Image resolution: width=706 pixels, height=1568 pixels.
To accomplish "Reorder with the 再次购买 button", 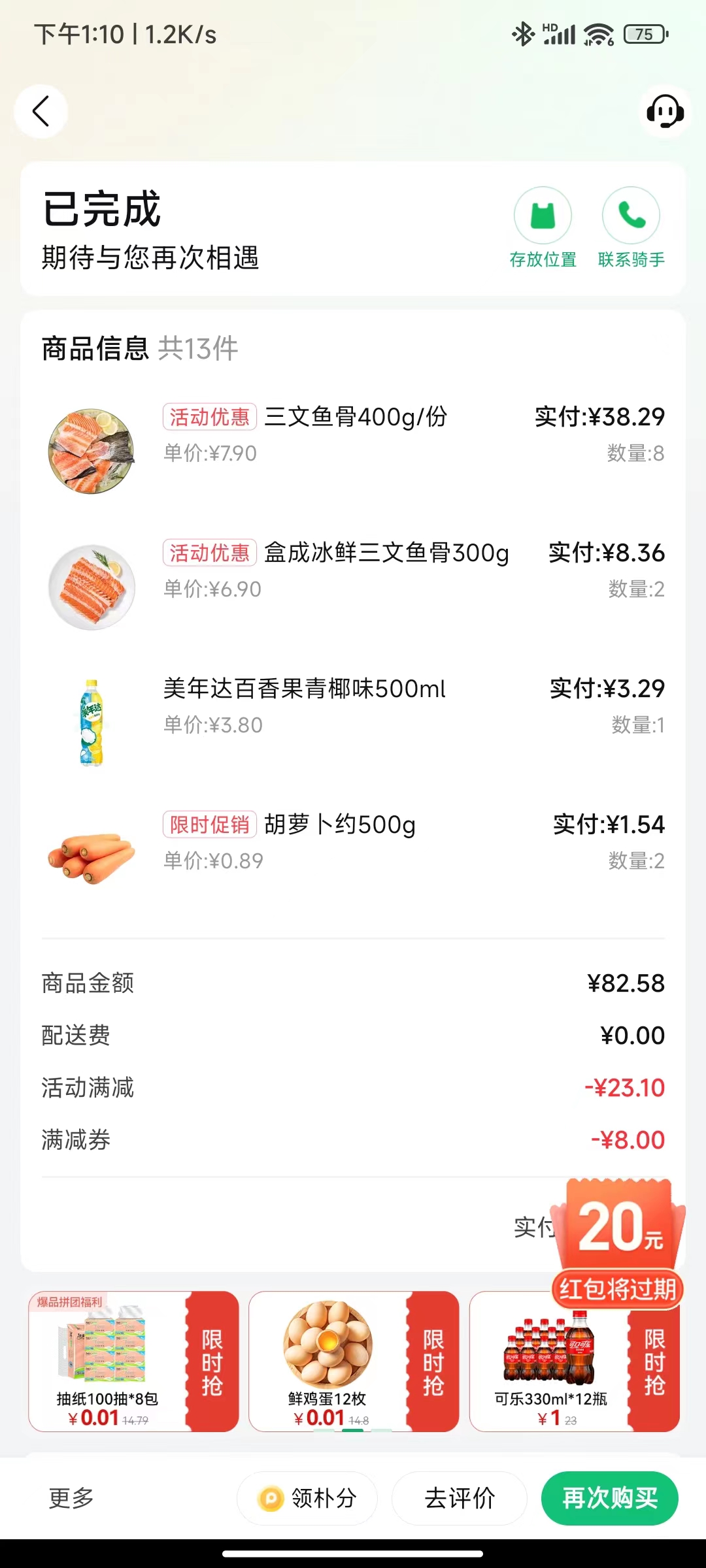I will click(610, 1498).
